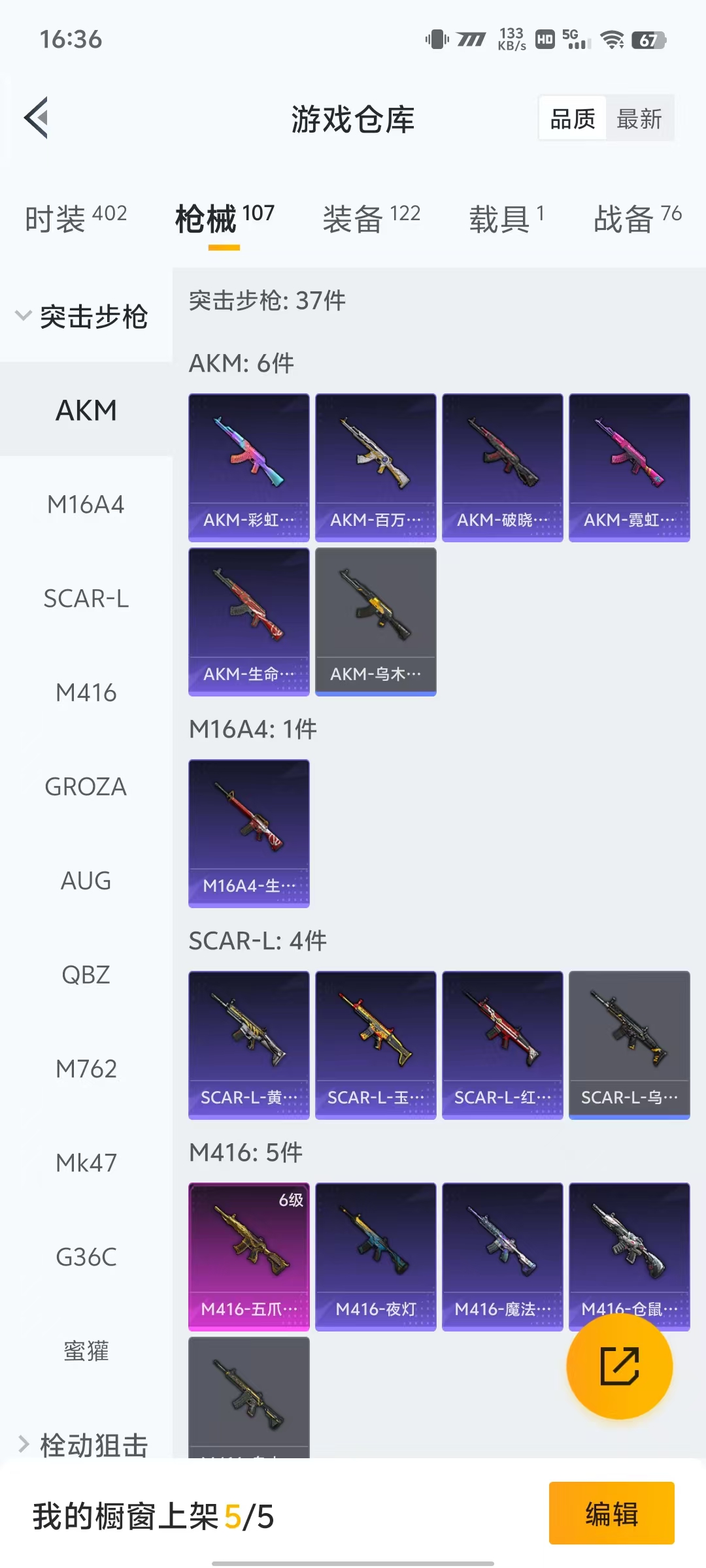This screenshot has height=1568, width=706.
Task: Open the 战备 tab
Action: [637, 219]
